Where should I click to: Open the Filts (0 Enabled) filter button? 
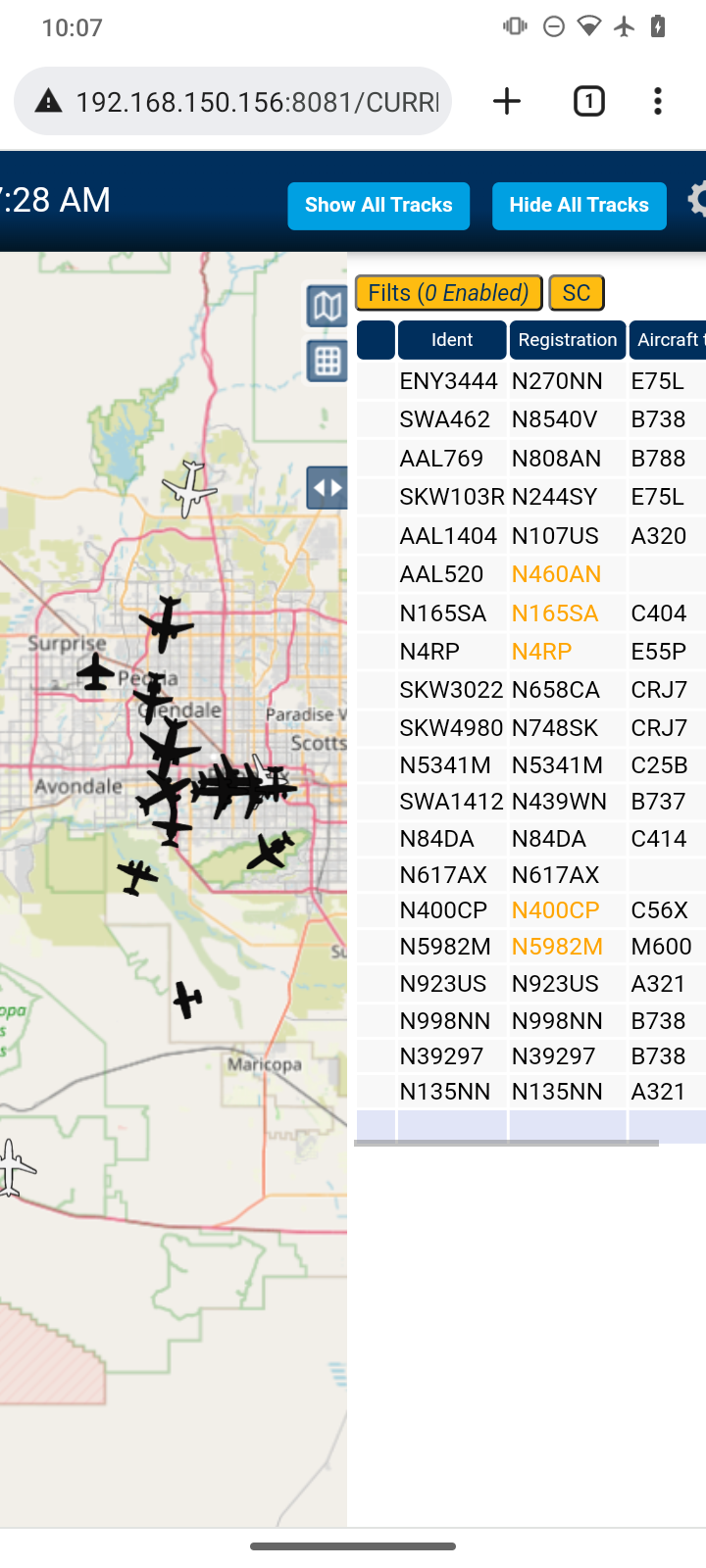448,293
